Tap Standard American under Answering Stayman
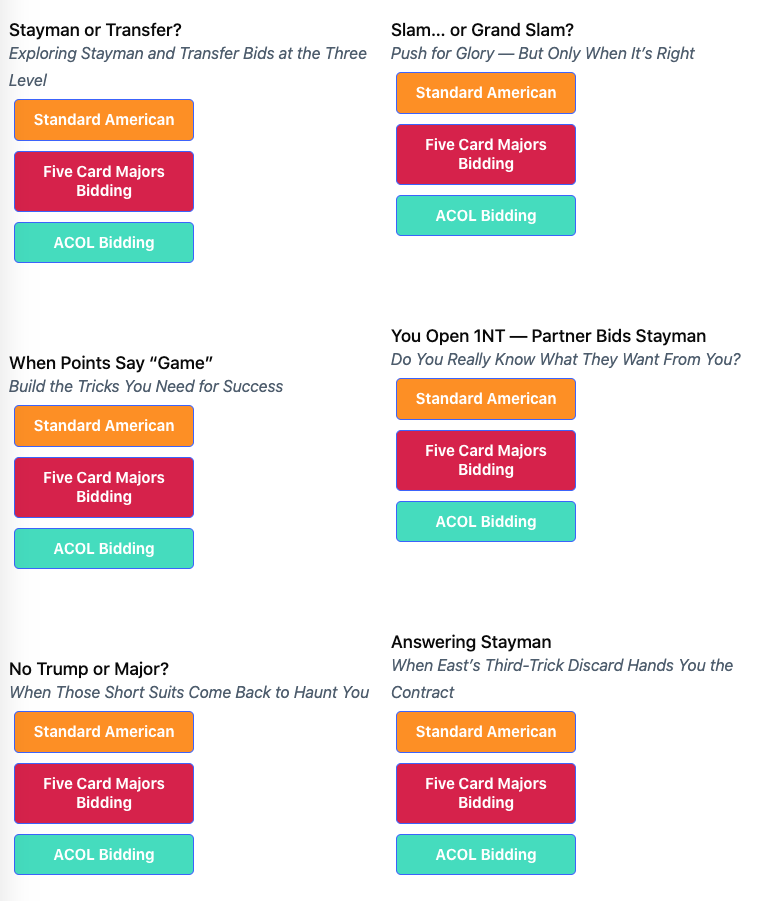This screenshot has height=901, width=759. pos(486,732)
